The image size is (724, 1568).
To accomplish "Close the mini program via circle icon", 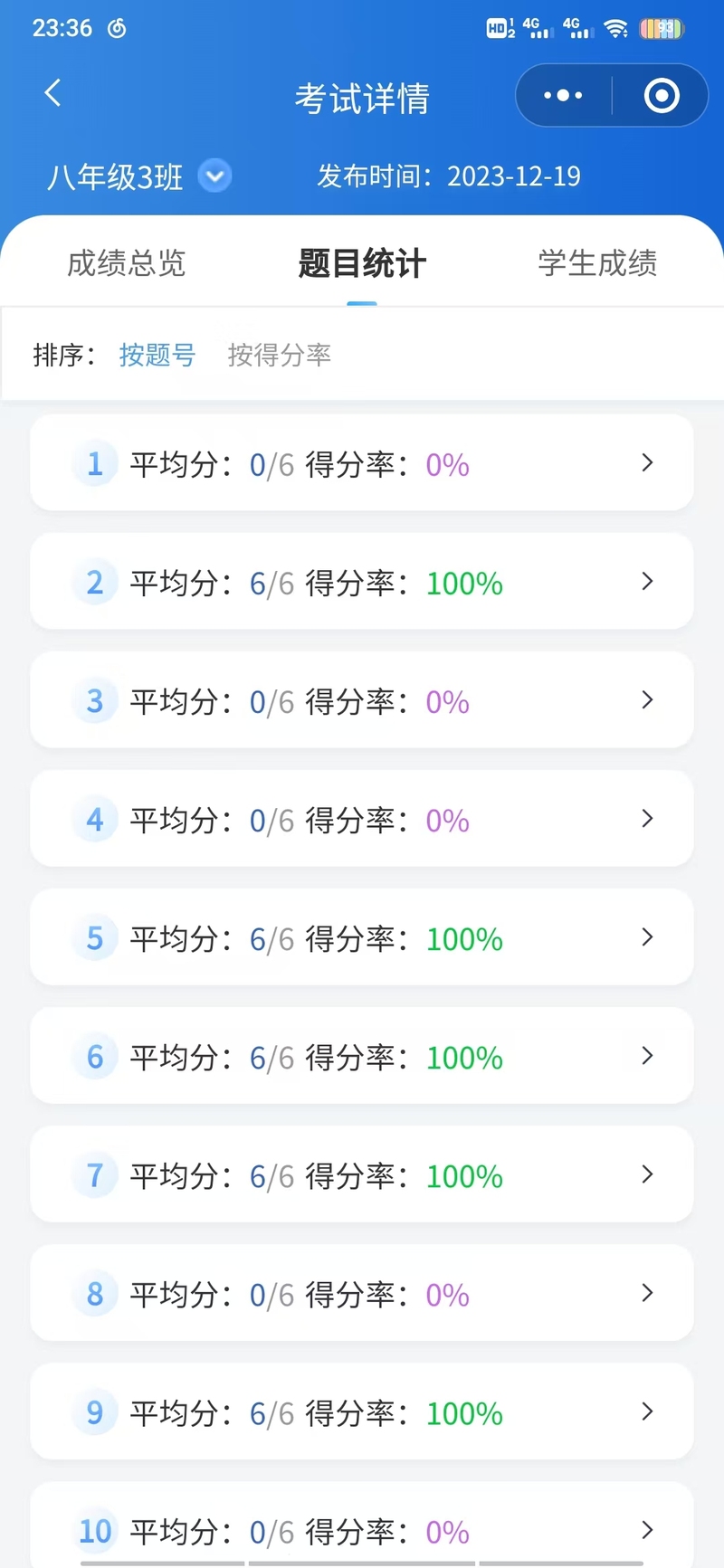I will [662, 95].
